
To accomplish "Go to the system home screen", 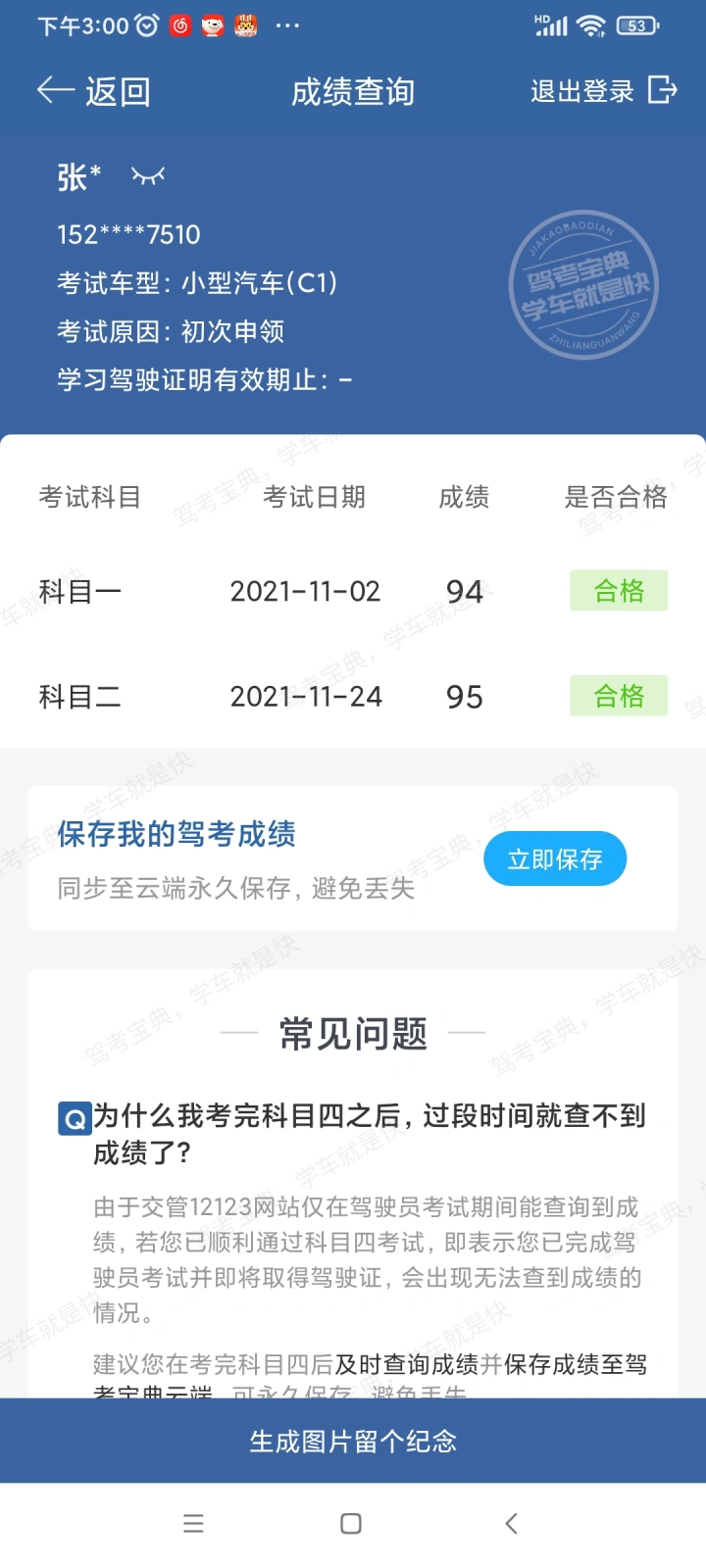I will [351, 1523].
